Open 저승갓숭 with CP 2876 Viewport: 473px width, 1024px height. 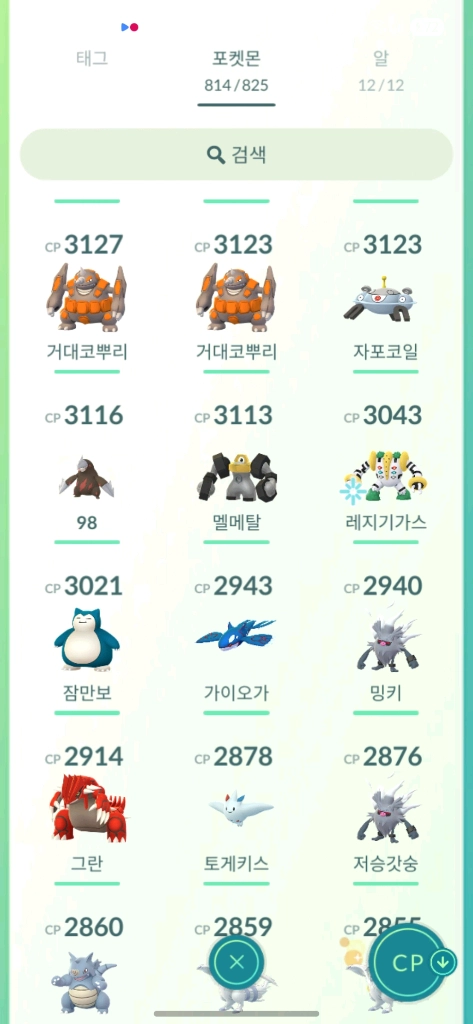385,810
